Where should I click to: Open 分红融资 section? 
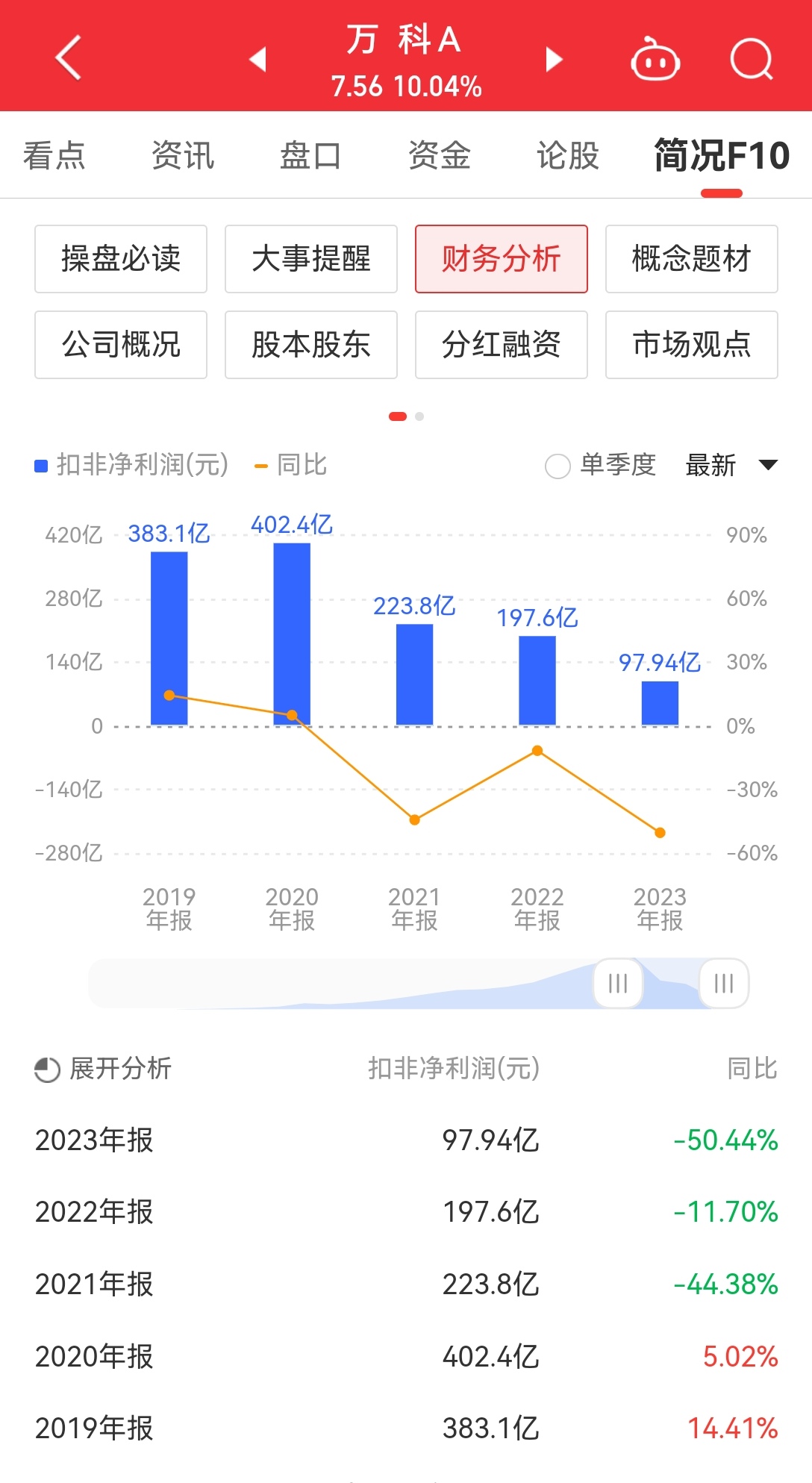tap(501, 345)
